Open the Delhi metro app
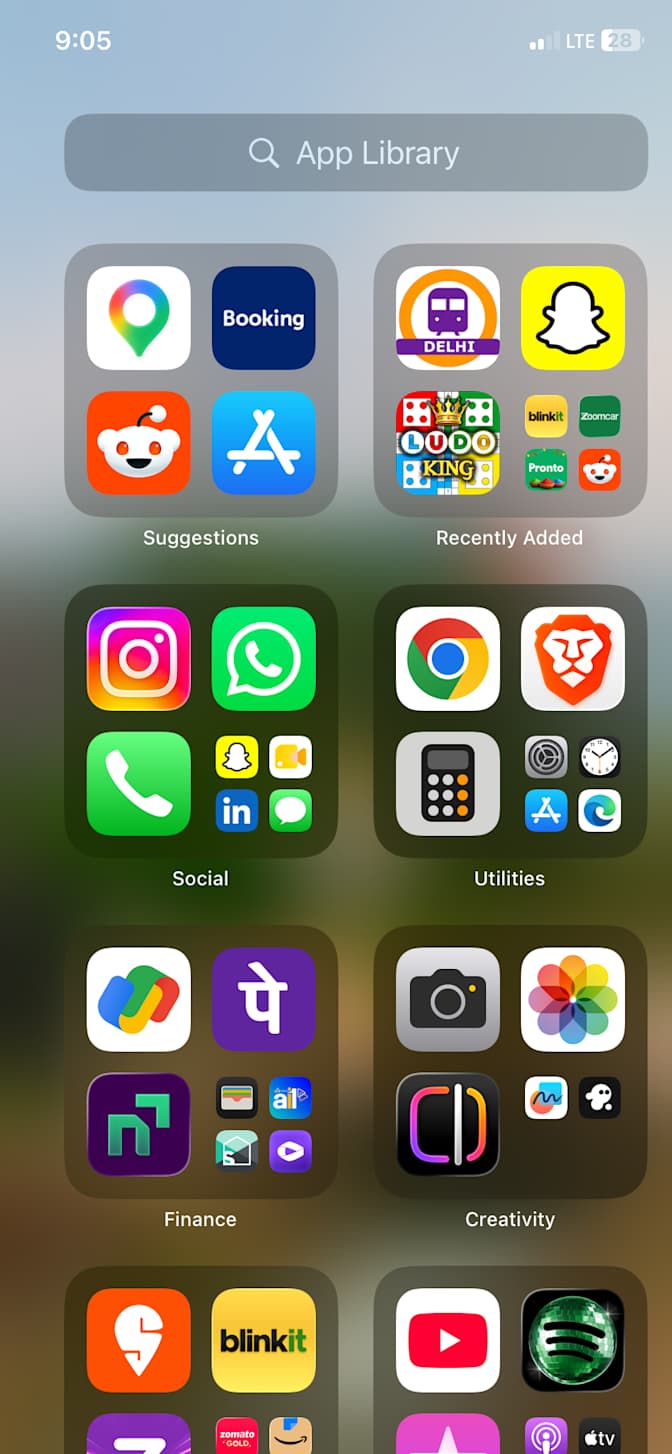The image size is (672, 1454). 448,318
